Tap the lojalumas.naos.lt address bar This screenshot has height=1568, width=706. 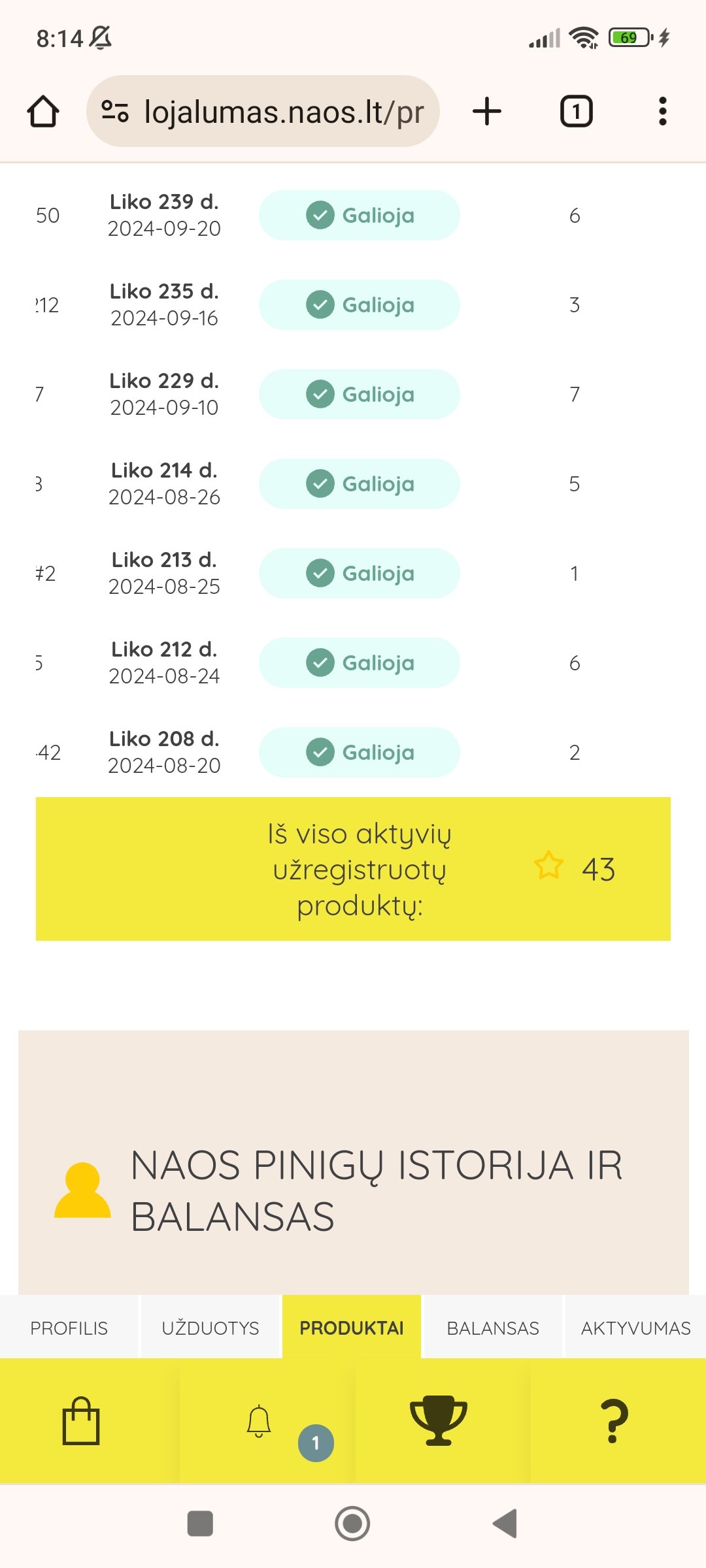tap(263, 111)
